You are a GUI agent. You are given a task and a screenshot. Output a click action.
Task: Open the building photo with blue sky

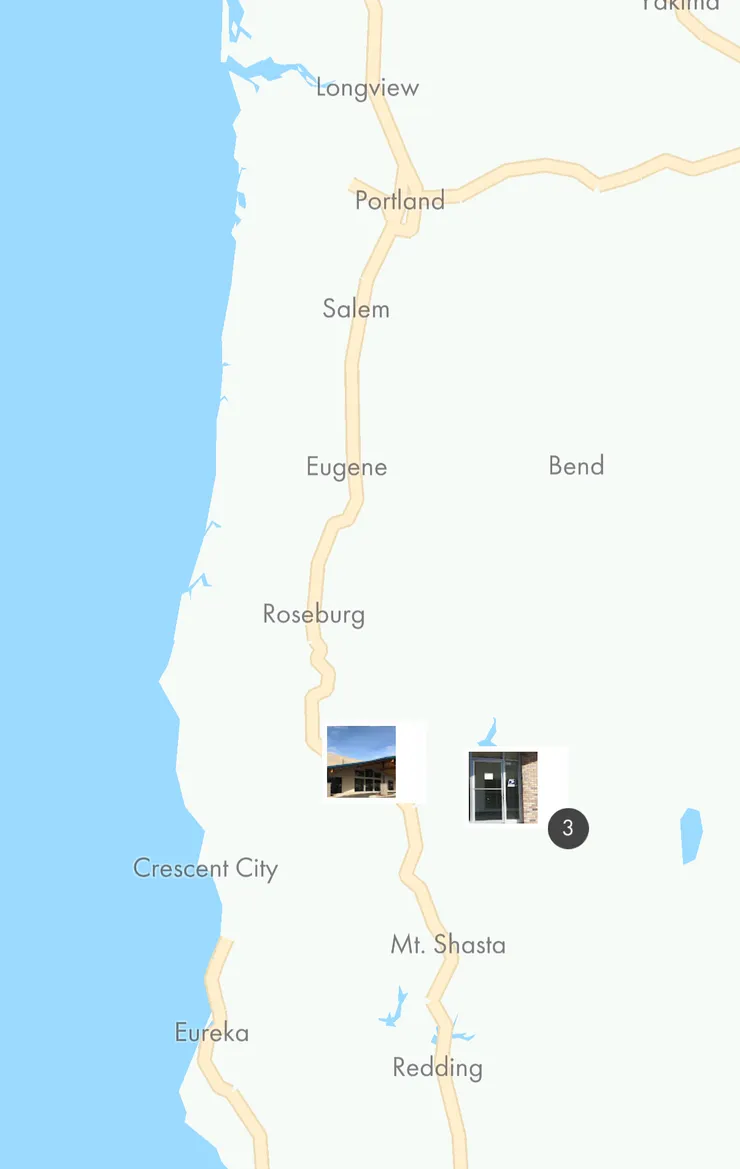point(362,762)
